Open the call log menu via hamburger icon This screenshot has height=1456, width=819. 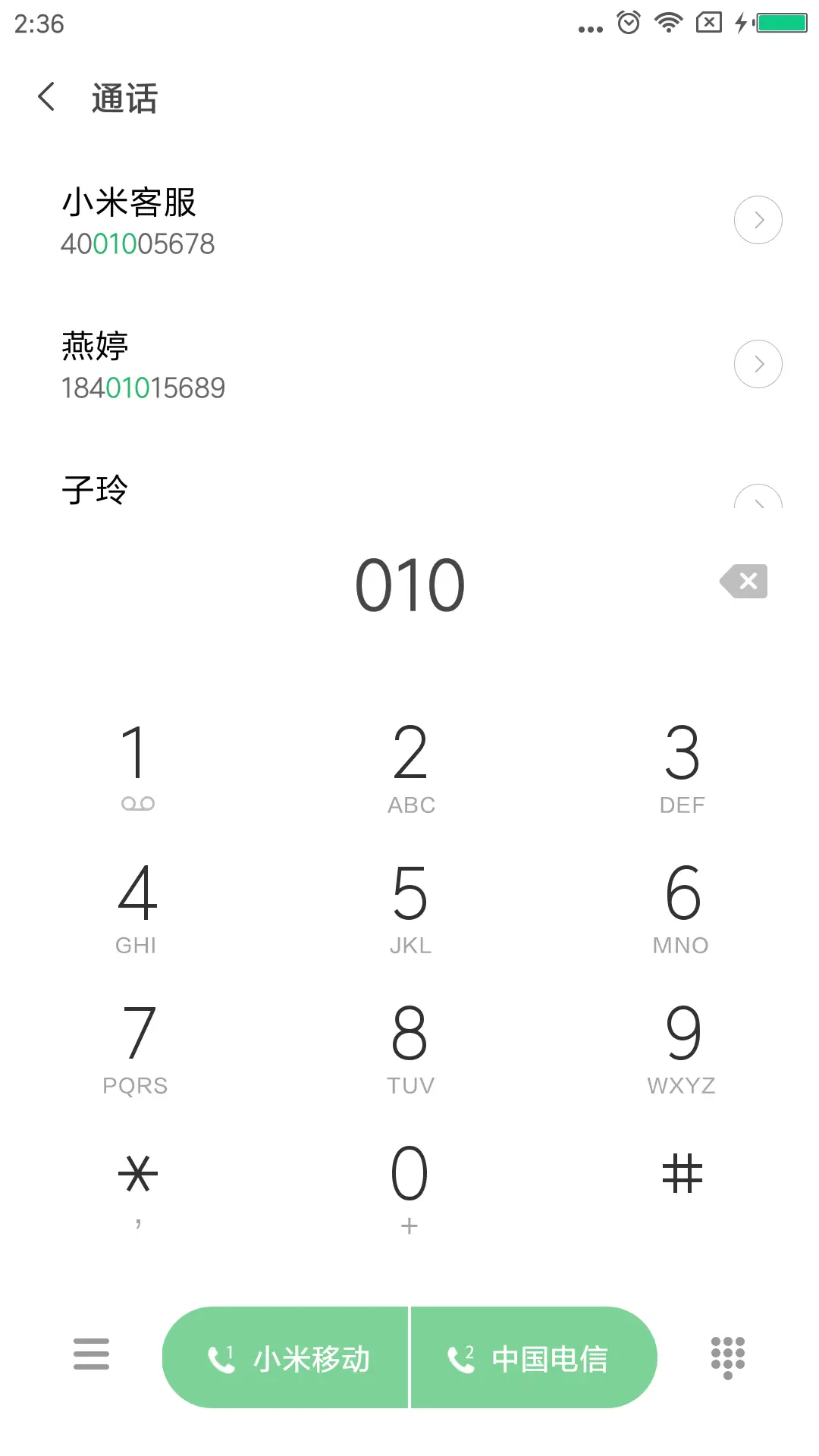click(x=91, y=1357)
